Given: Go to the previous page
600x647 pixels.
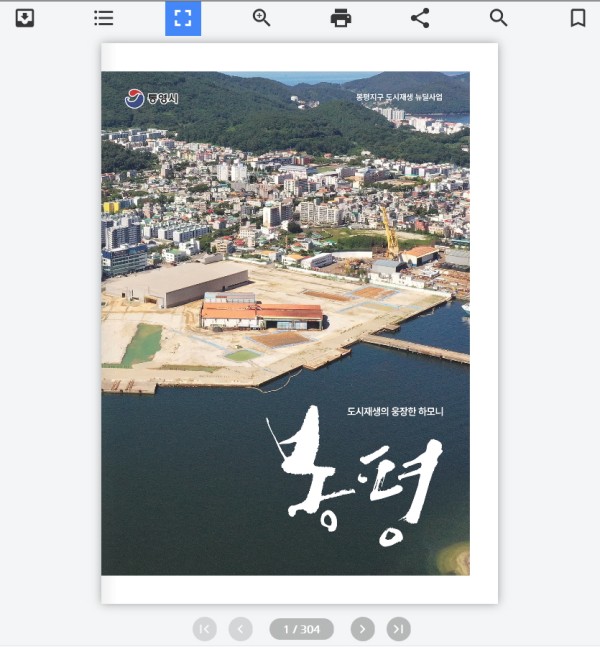Looking at the screenshot, I should (241, 629).
